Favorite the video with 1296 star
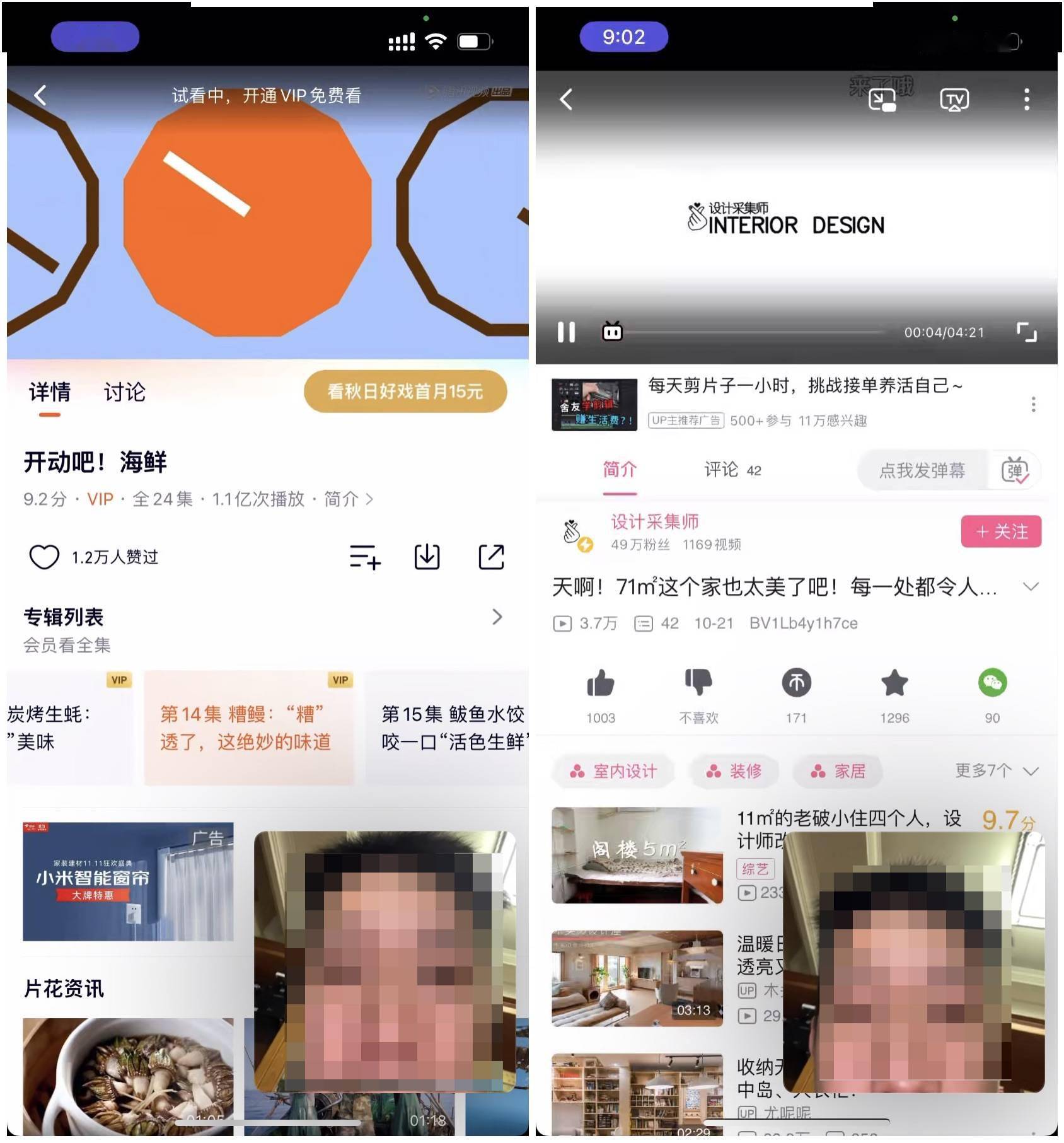Screen dimensions: 1064x1143 pos(894,684)
